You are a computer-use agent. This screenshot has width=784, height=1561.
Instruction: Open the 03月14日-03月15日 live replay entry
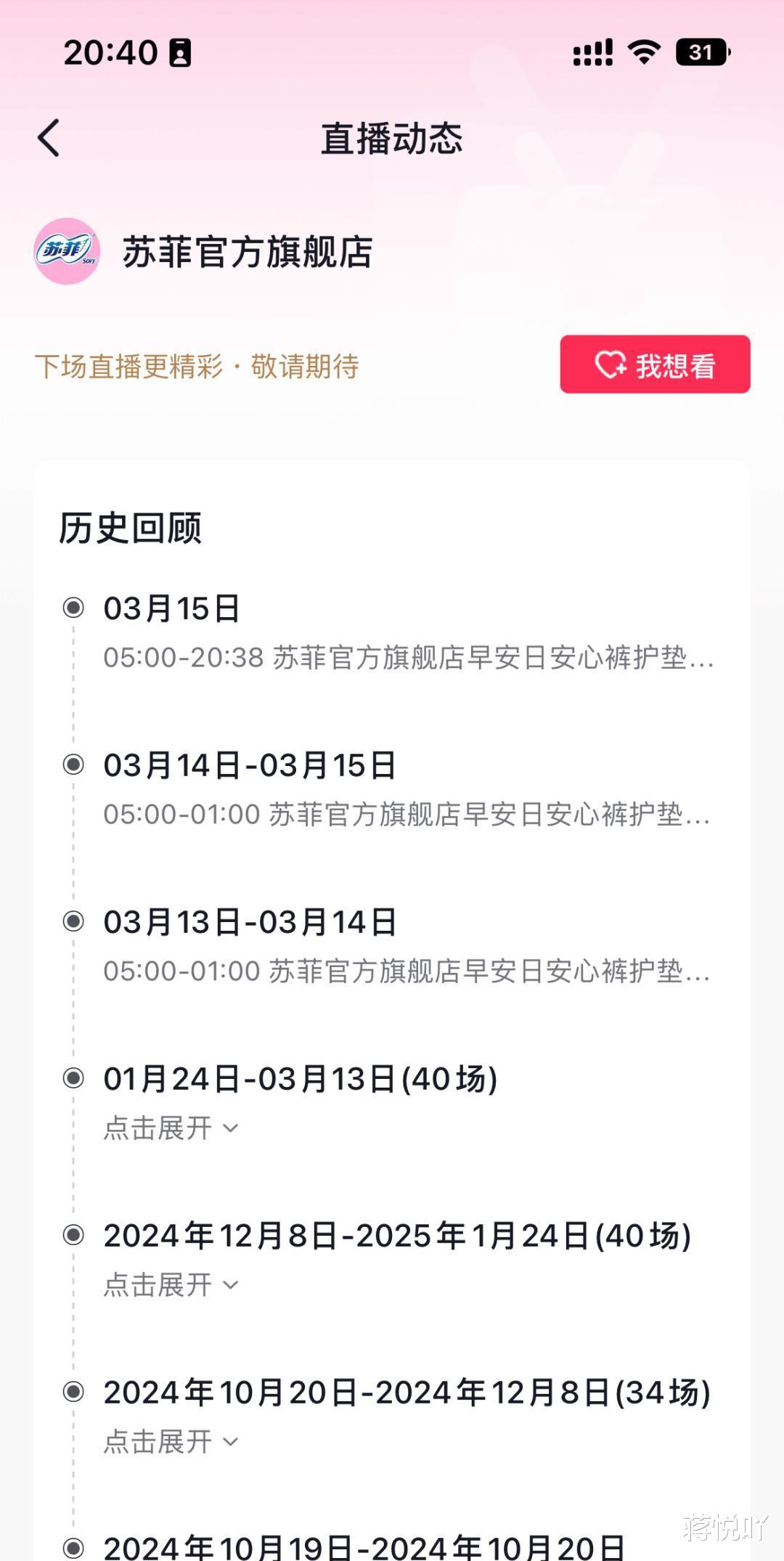click(407, 789)
